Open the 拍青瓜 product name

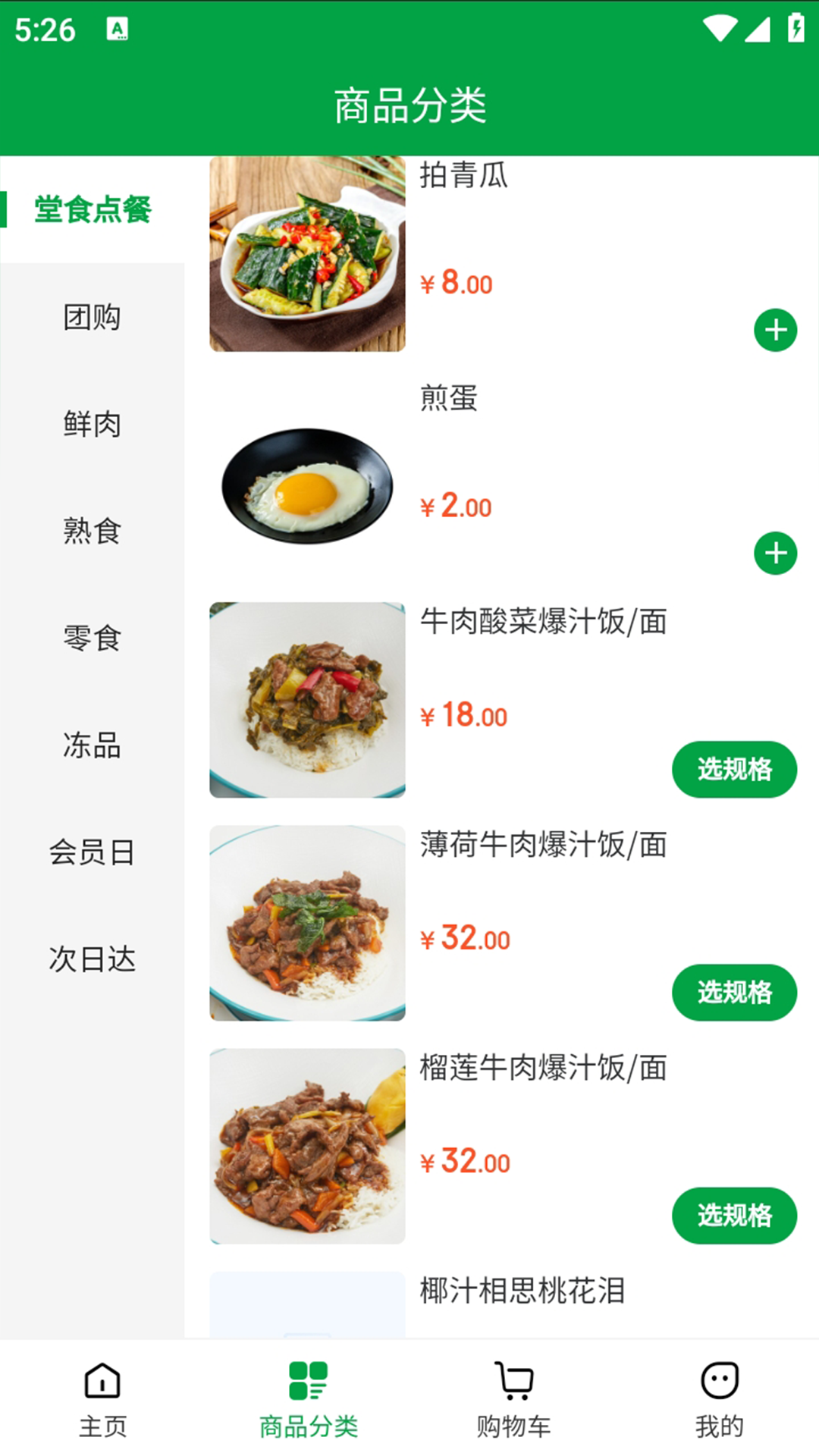[463, 176]
